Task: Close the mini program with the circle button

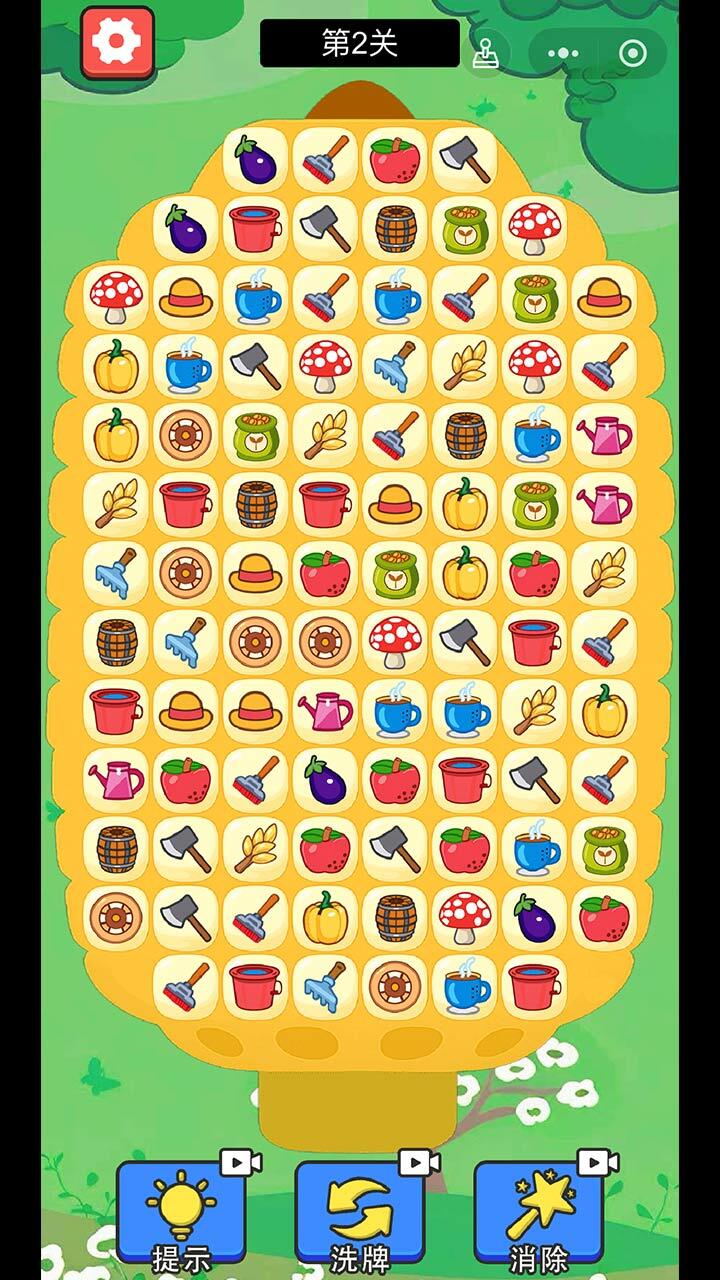Action: tap(633, 53)
